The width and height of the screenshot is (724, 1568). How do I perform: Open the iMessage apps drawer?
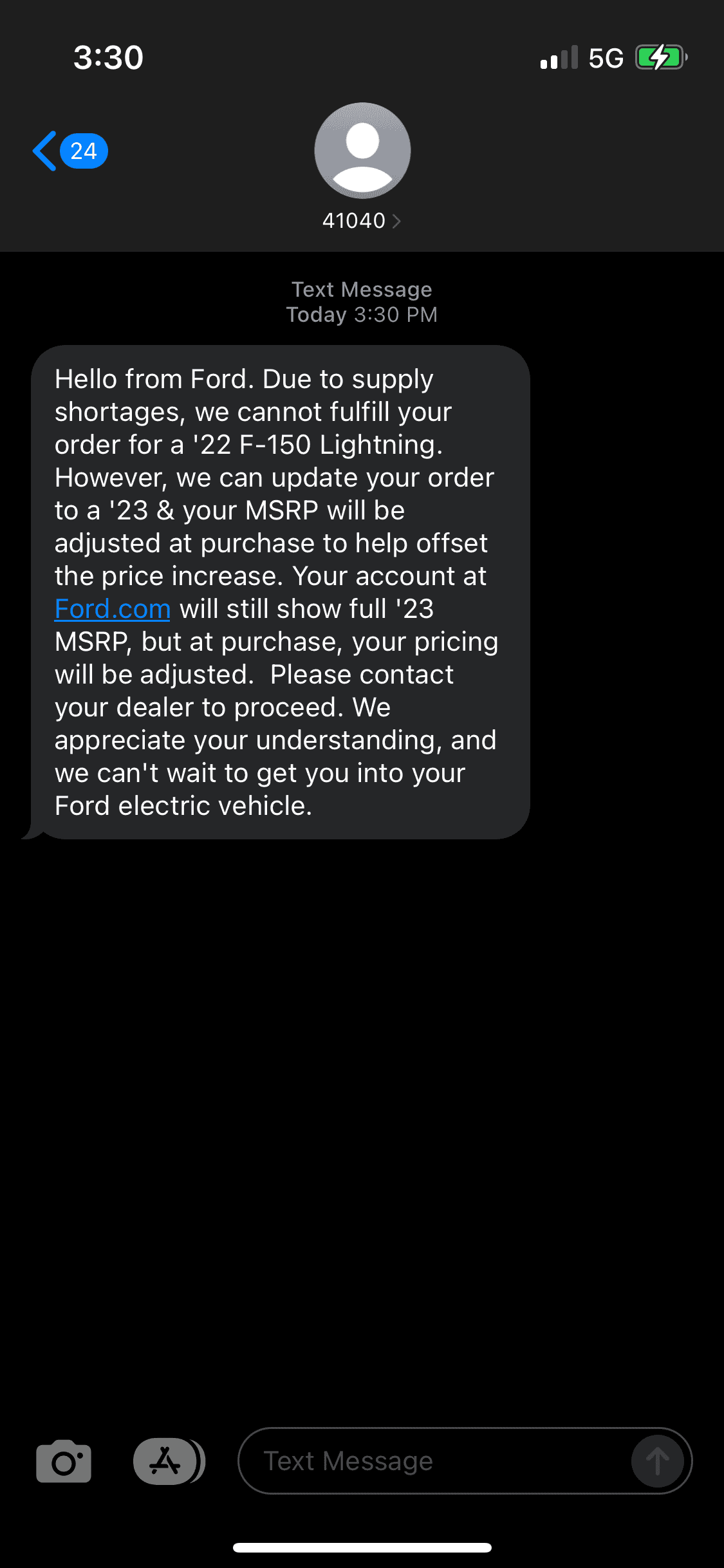(167, 1461)
